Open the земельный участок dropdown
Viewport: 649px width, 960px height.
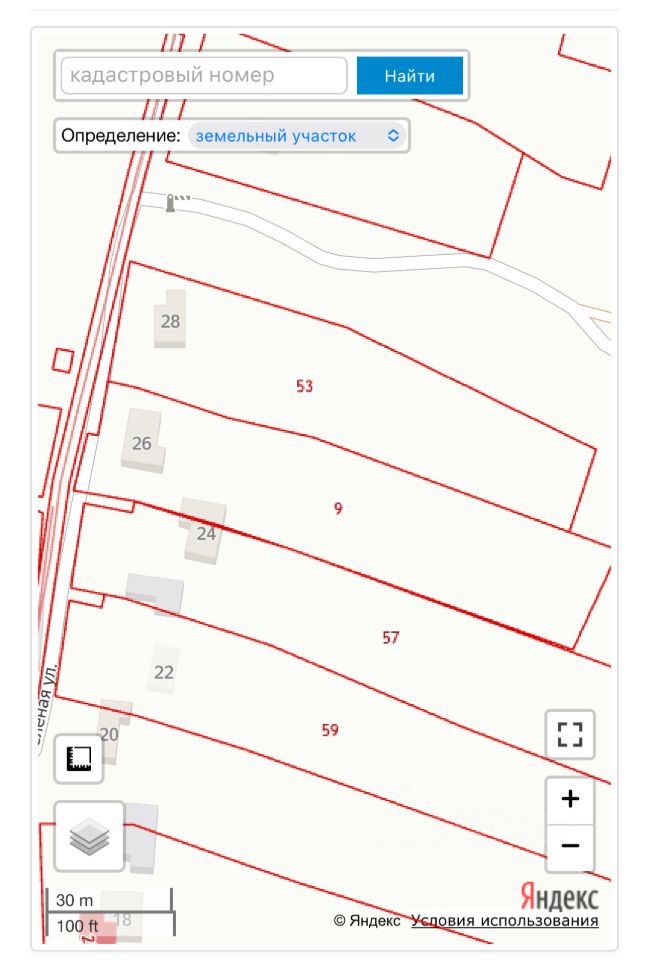tap(297, 135)
